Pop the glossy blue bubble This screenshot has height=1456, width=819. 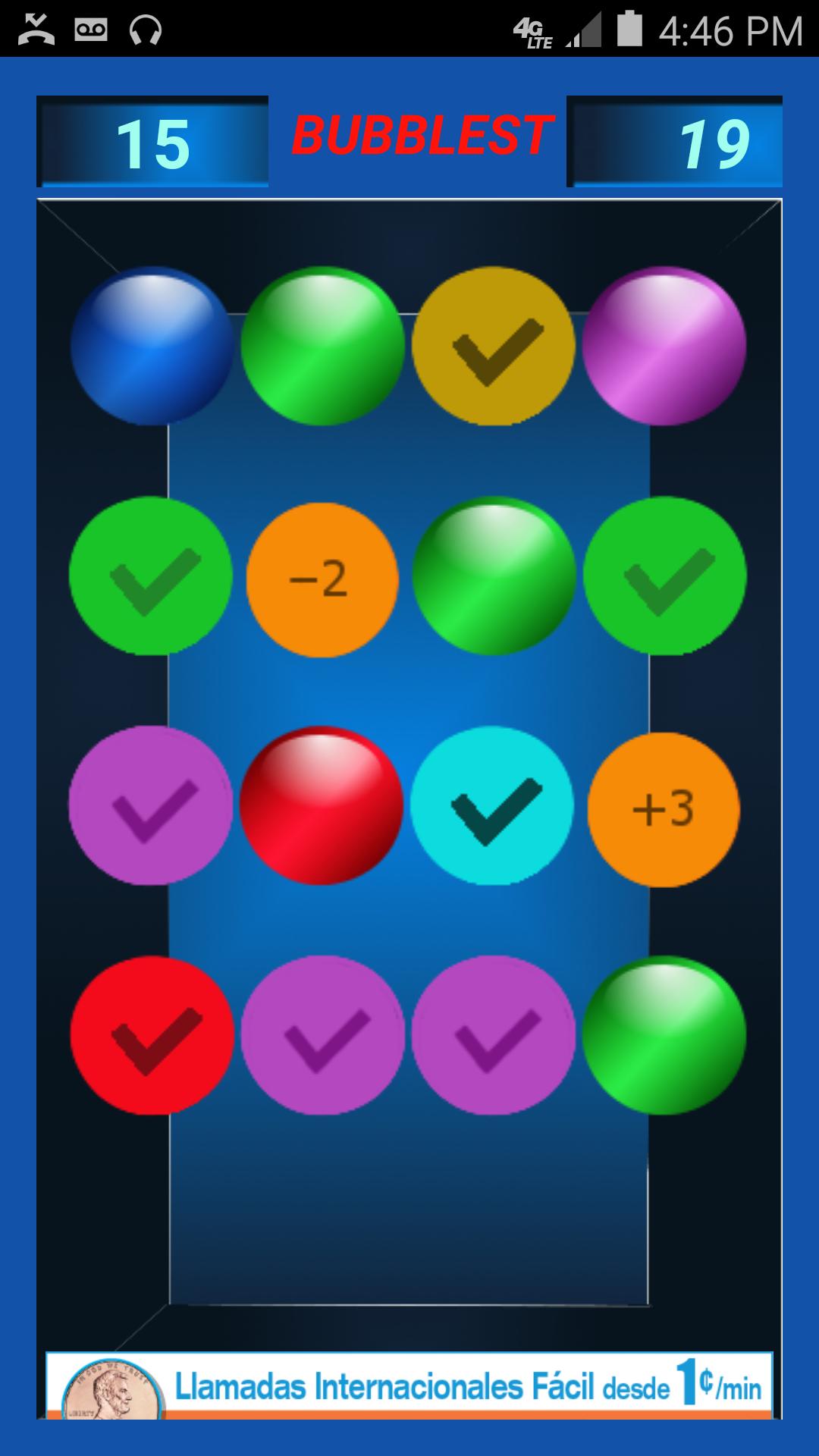(x=152, y=346)
